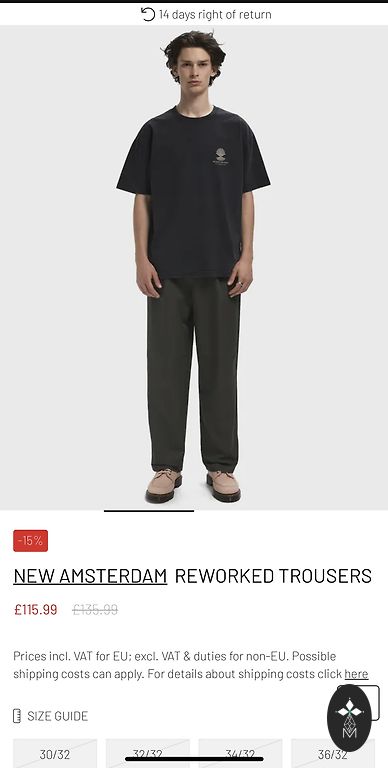This screenshot has height=768, width=388.
Task: Open the New Amsterdam brand link
Action: point(90,576)
